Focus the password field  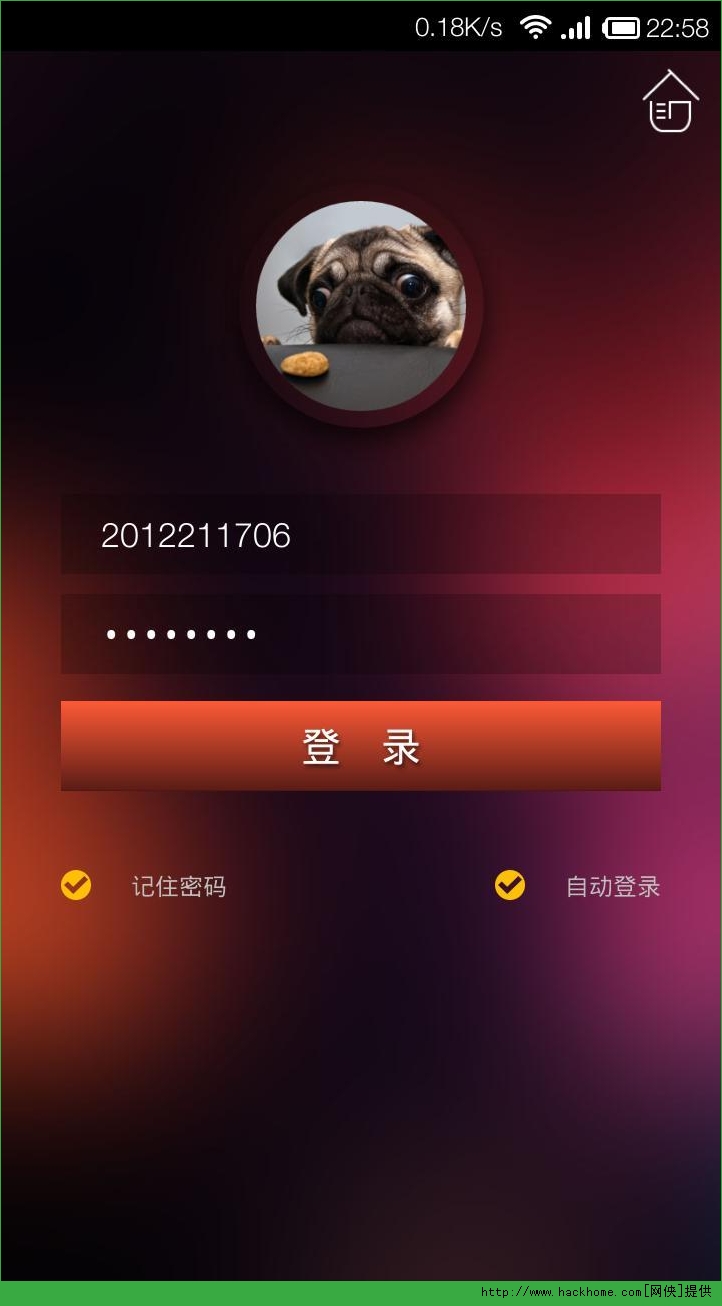(360, 634)
